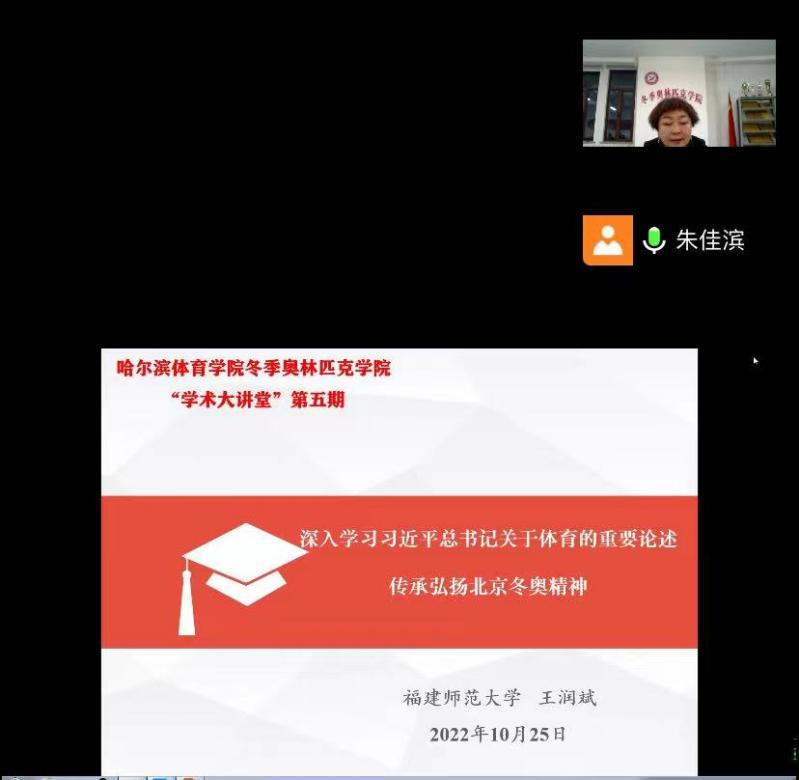Select participant tile 朱佳滨
This screenshot has height=780, width=799.
(x=664, y=240)
